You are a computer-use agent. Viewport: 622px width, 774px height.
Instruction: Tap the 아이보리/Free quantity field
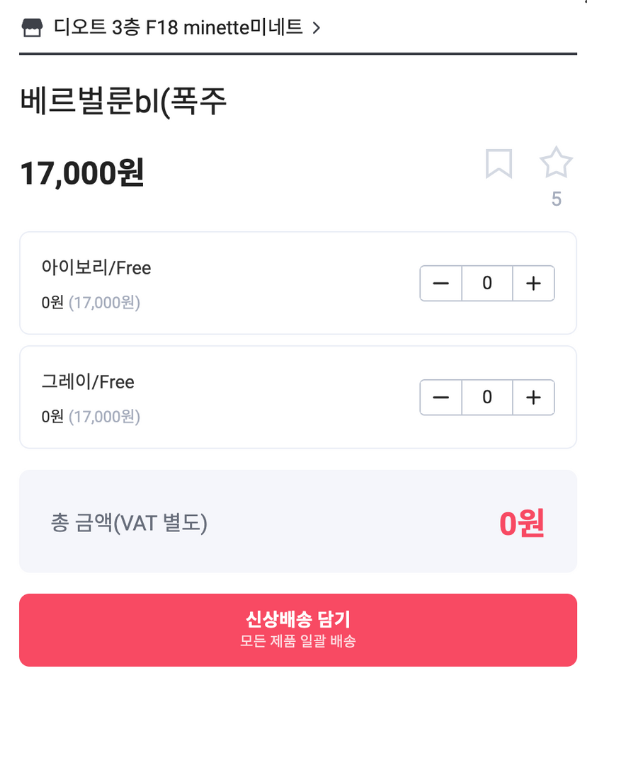click(487, 284)
